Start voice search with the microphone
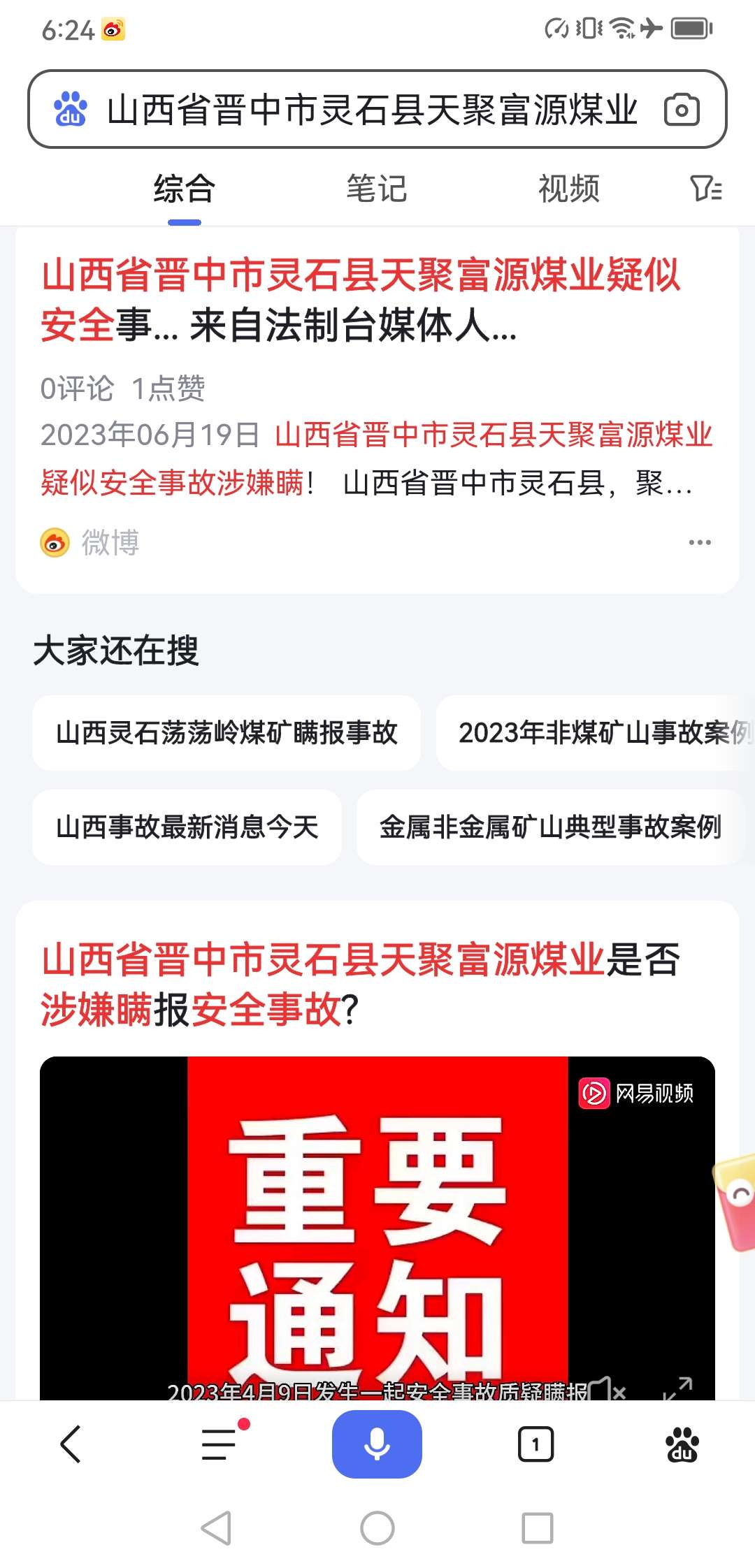755x1568 pixels. point(377,1444)
